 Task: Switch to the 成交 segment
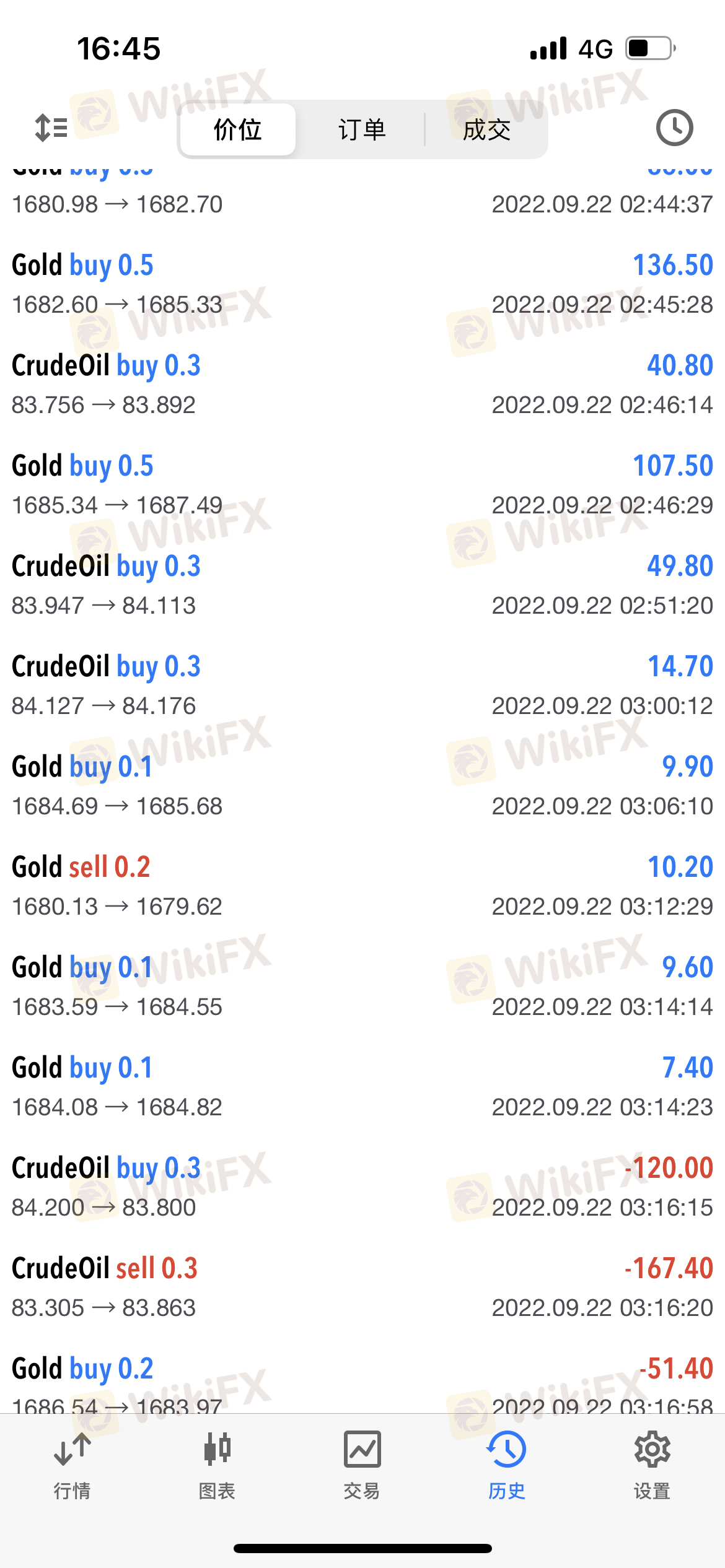click(486, 129)
